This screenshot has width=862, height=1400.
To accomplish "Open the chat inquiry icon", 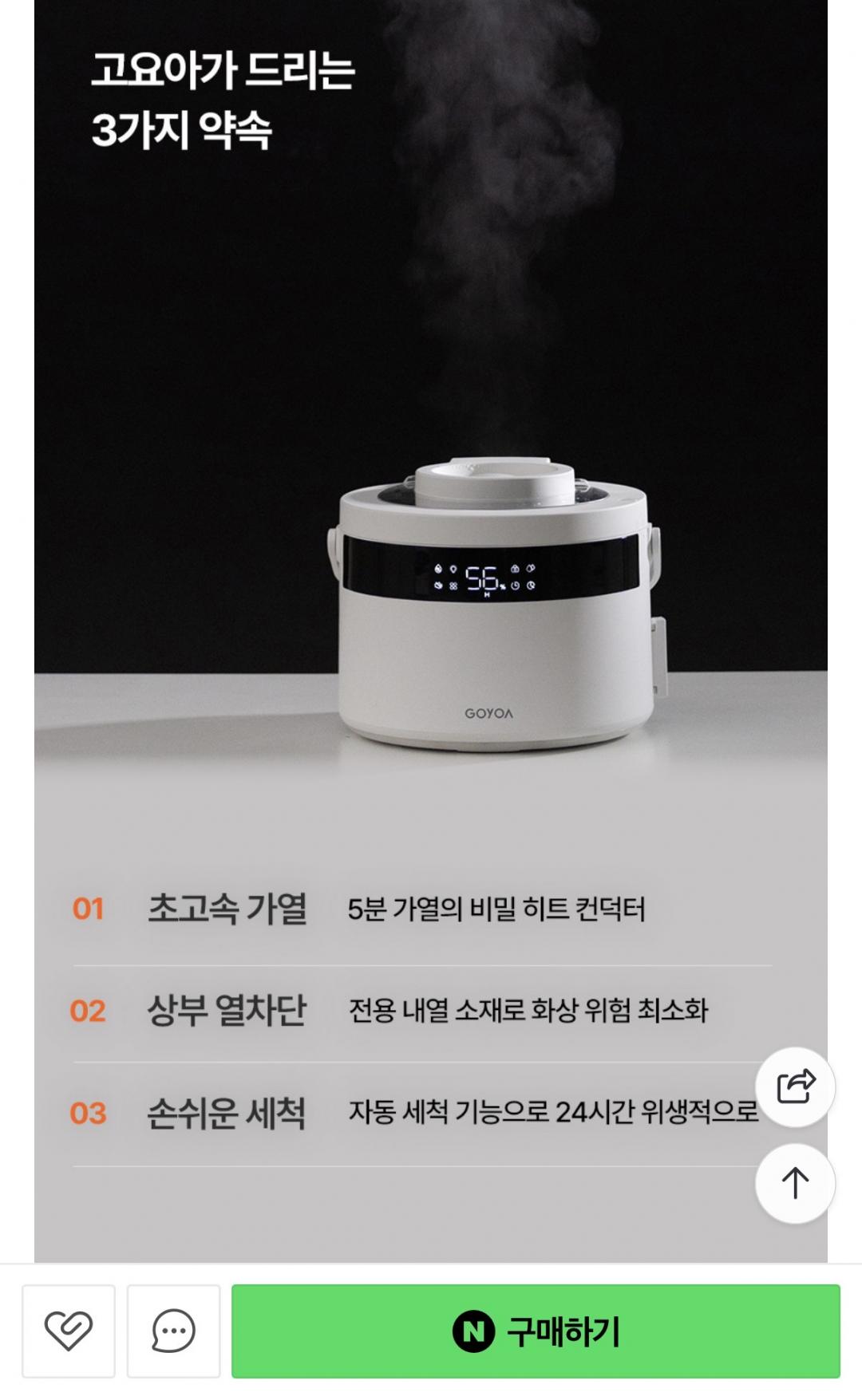I will click(x=173, y=1331).
